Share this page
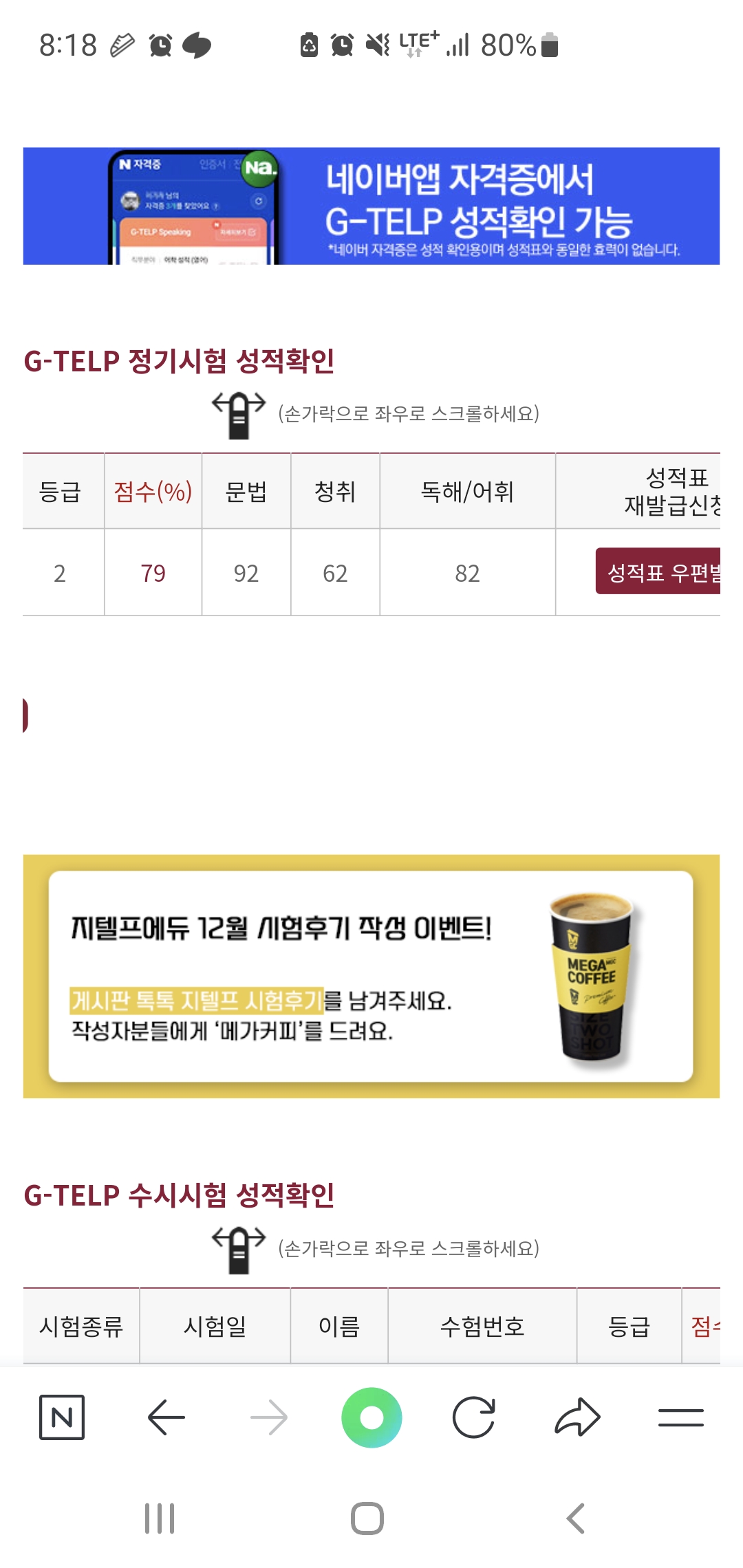The width and height of the screenshot is (743, 1568). tap(577, 1417)
